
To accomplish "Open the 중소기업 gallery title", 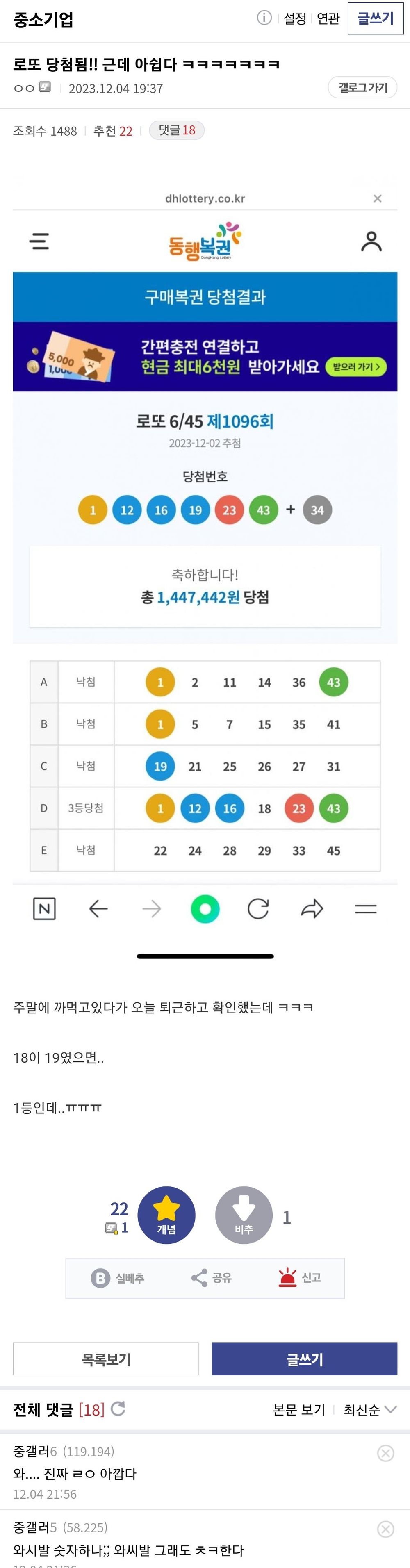I will pyautogui.click(x=43, y=20).
